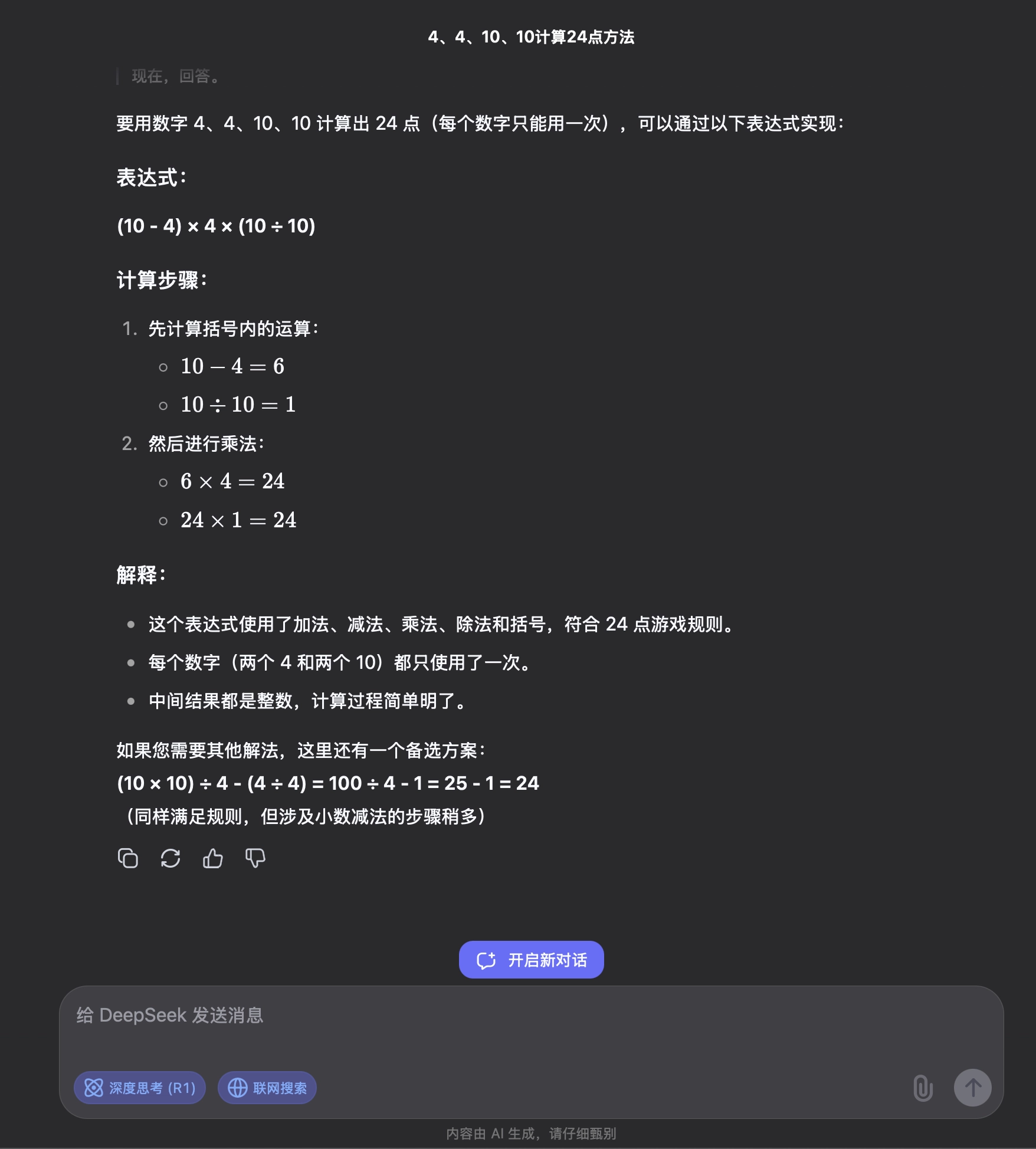
Task: Regenerate the answer
Action: click(171, 858)
